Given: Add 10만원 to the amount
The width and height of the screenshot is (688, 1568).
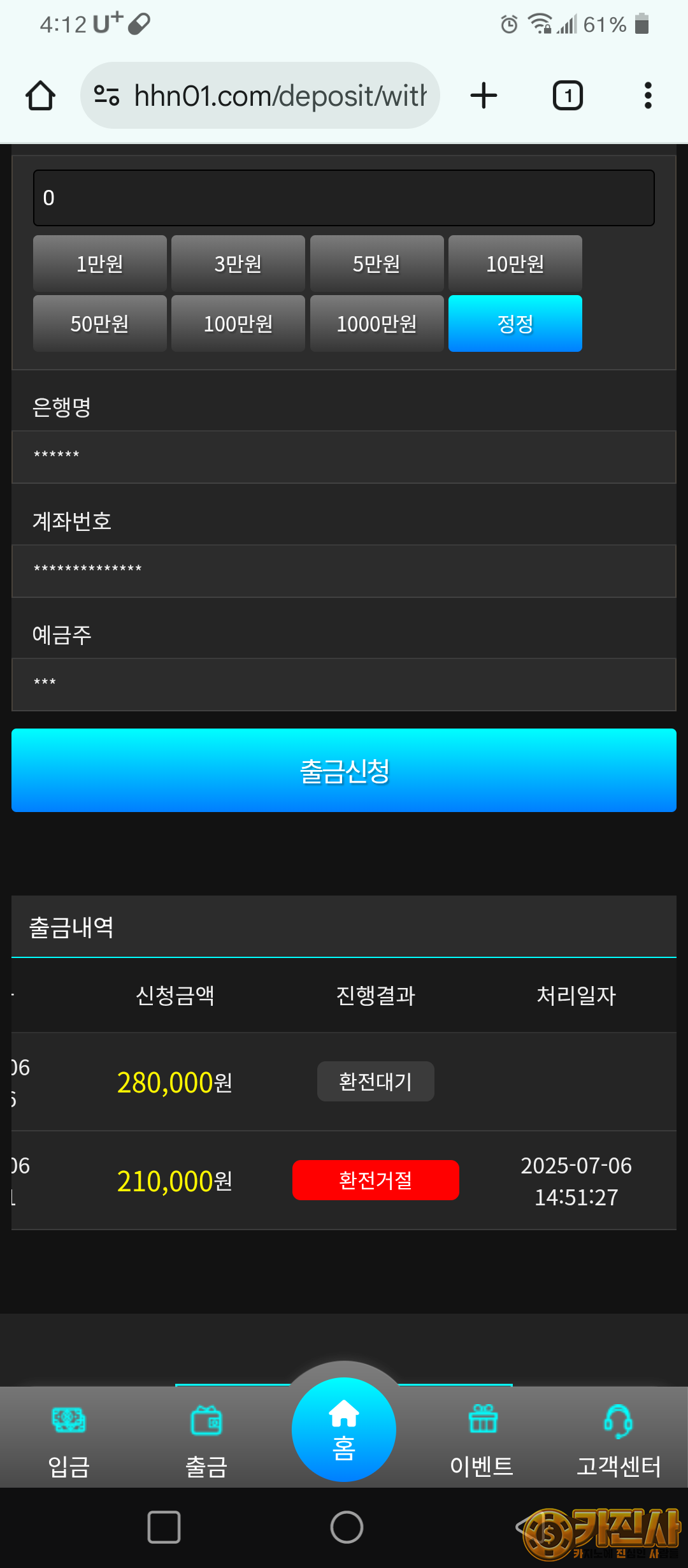Looking at the screenshot, I should coord(515,263).
